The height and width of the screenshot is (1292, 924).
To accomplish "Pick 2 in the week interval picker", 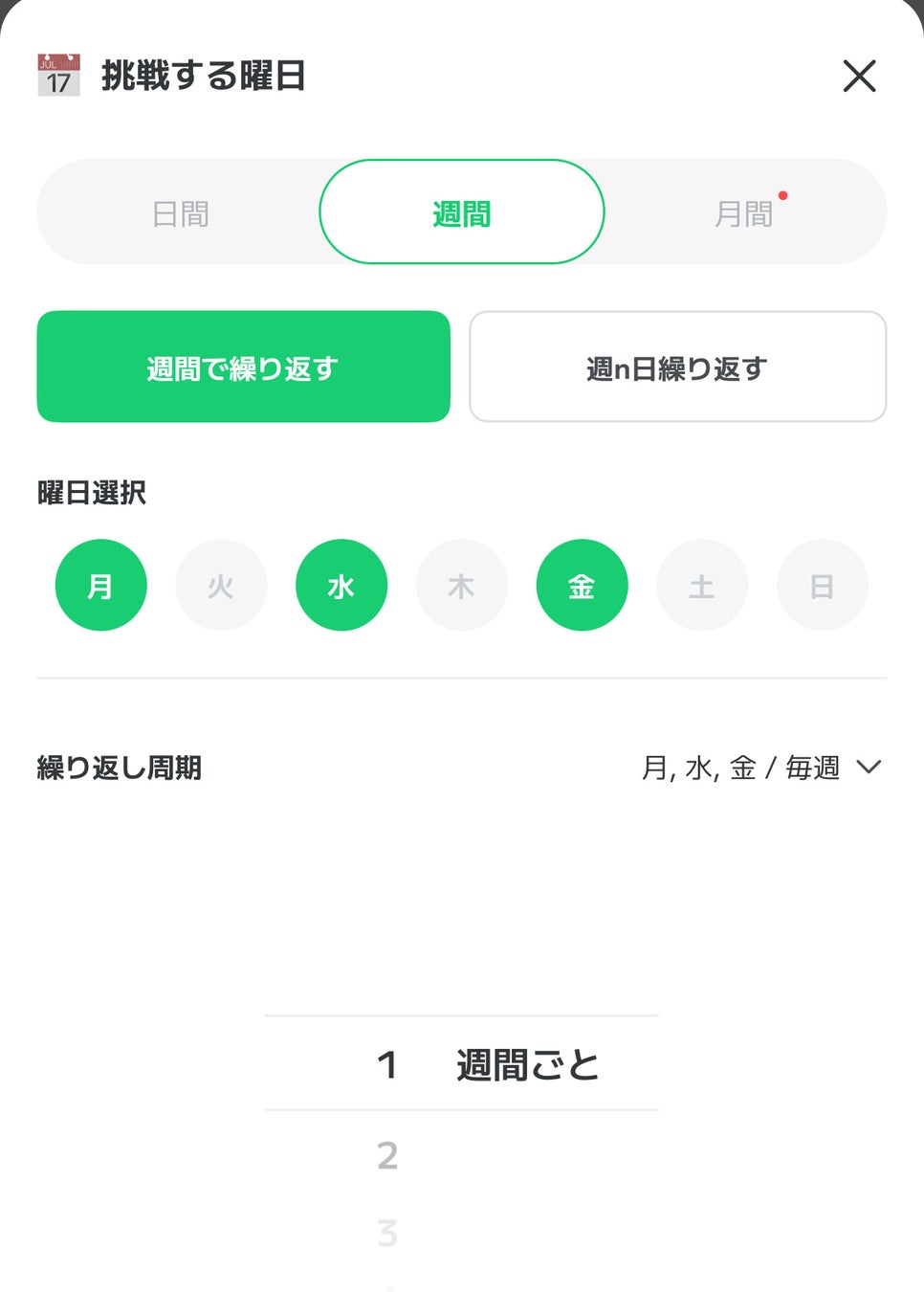I will coord(387,1155).
